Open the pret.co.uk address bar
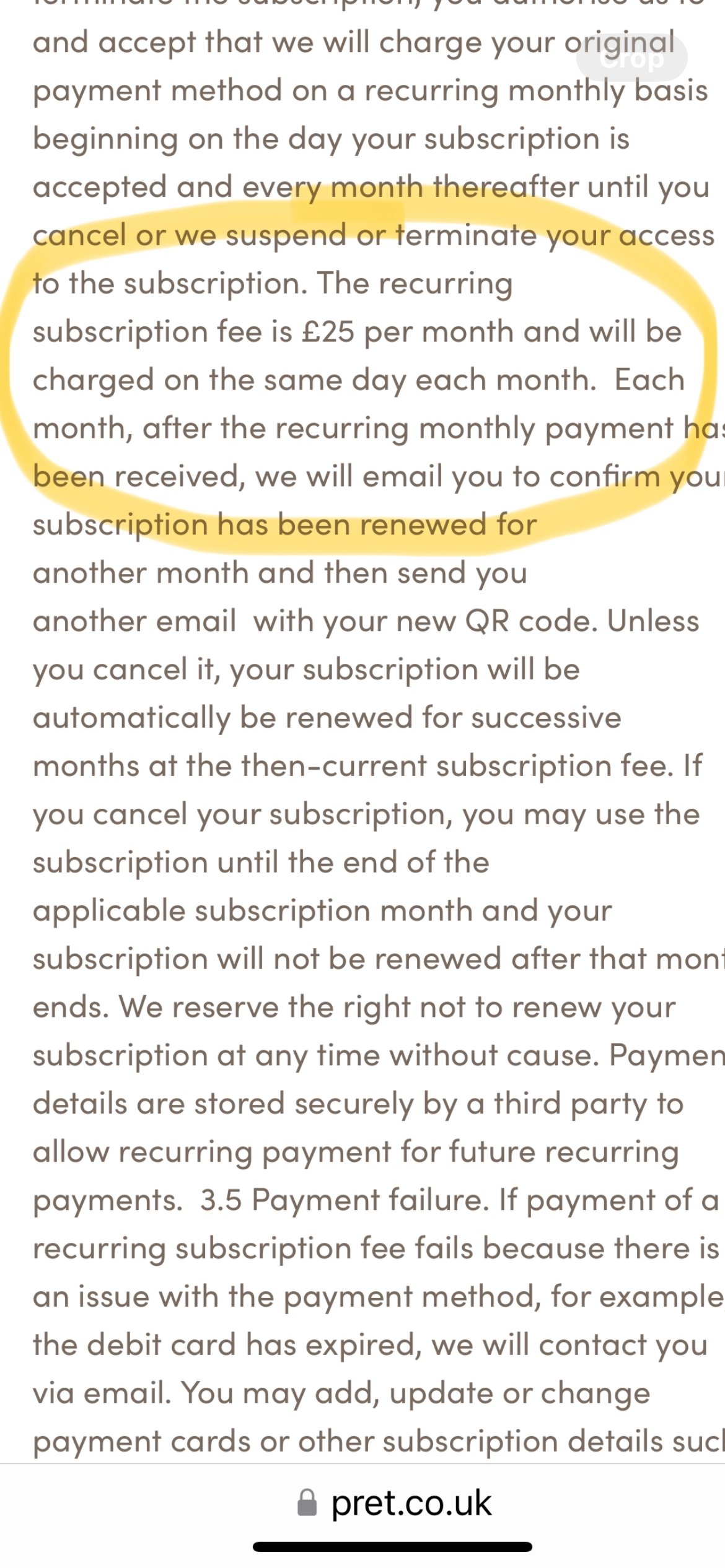This screenshot has height=1568, width=725. [395, 1503]
